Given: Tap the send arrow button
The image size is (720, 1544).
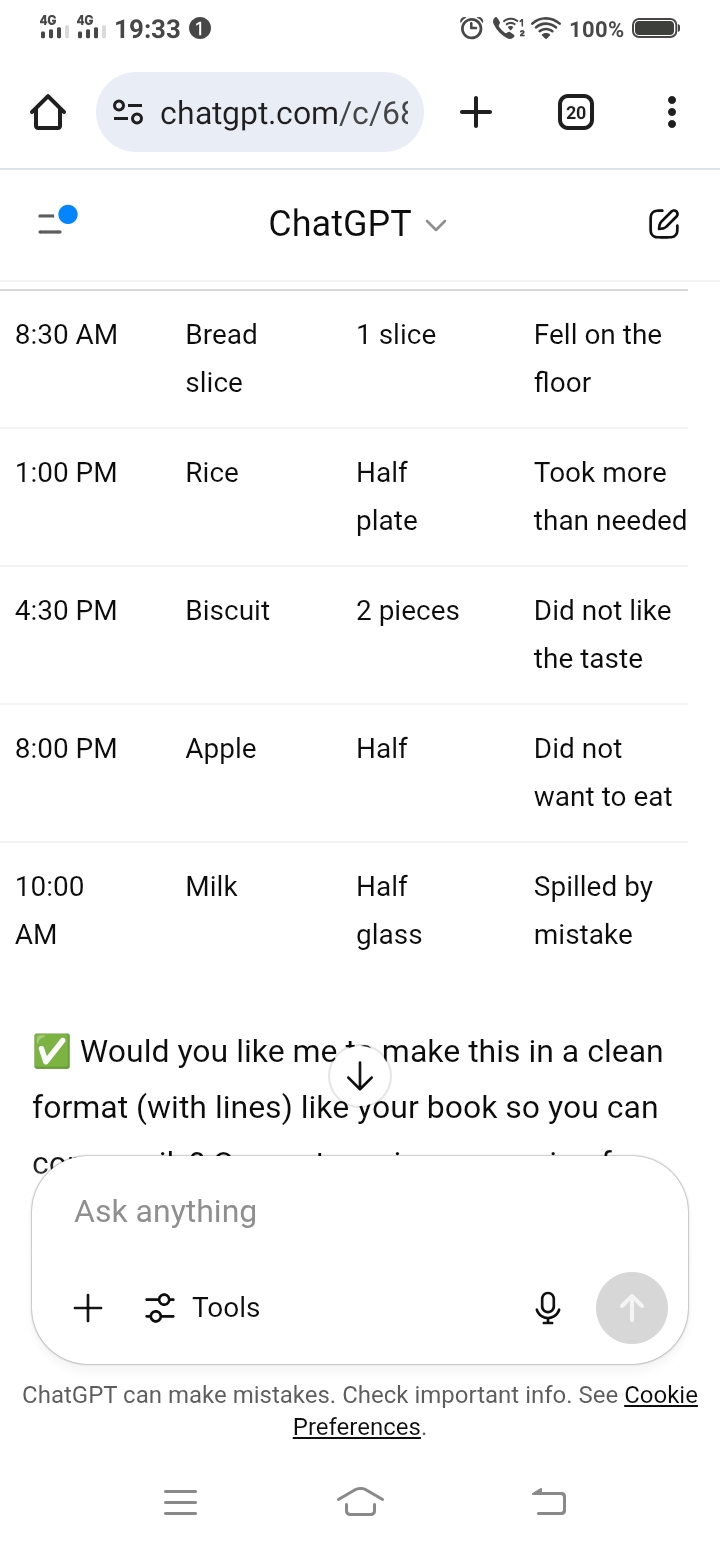Looking at the screenshot, I should point(631,1307).
